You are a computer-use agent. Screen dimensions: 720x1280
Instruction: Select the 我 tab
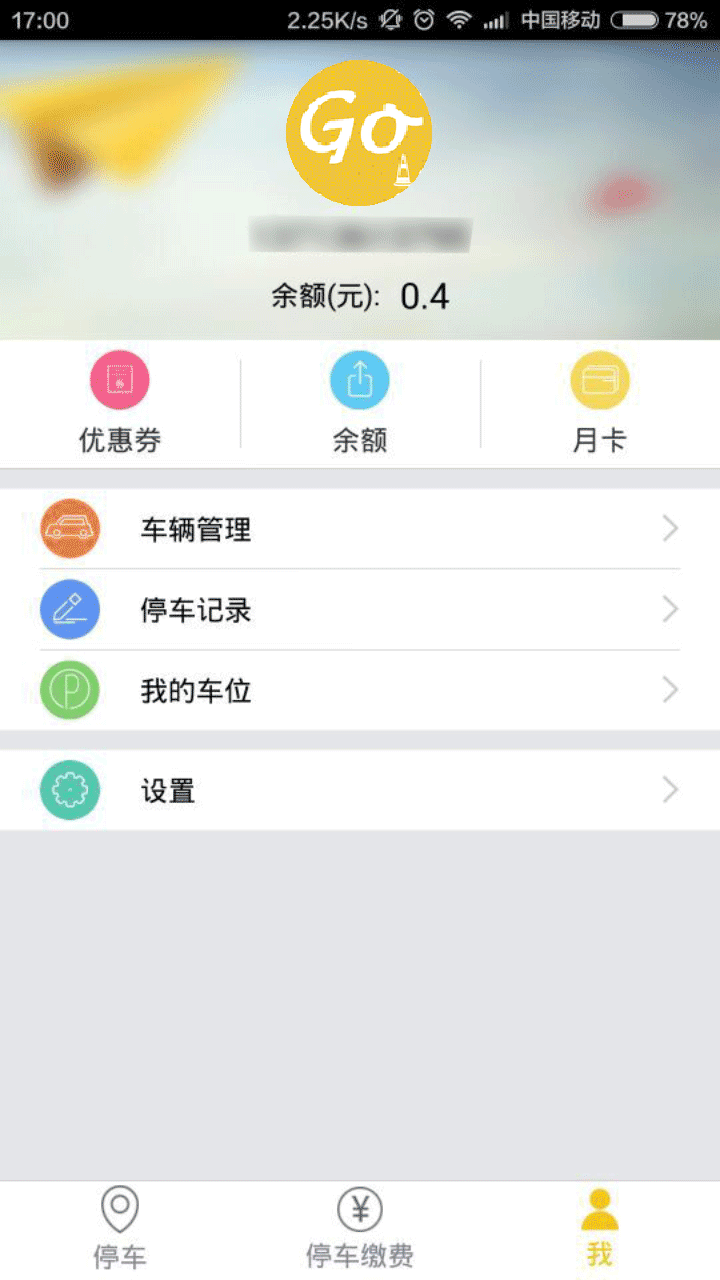click(600, 1230)
